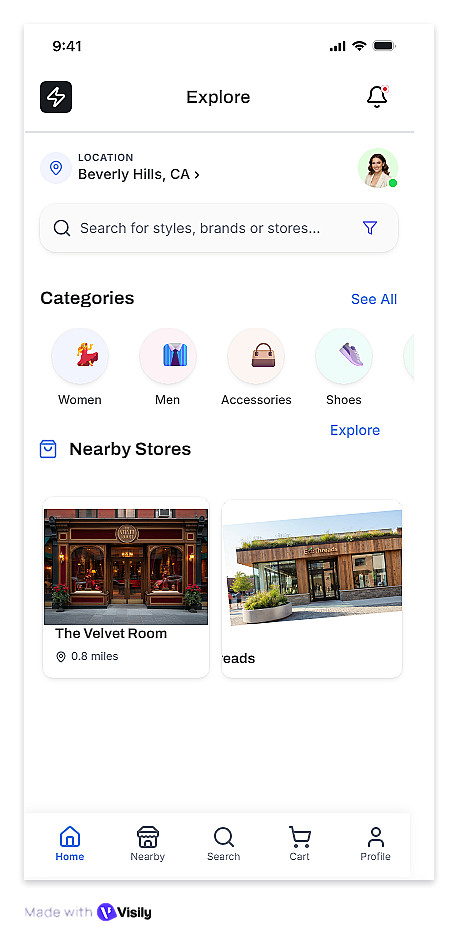Open the user profile avatar
Screen dimensions: 458x944
pos(378,168)
